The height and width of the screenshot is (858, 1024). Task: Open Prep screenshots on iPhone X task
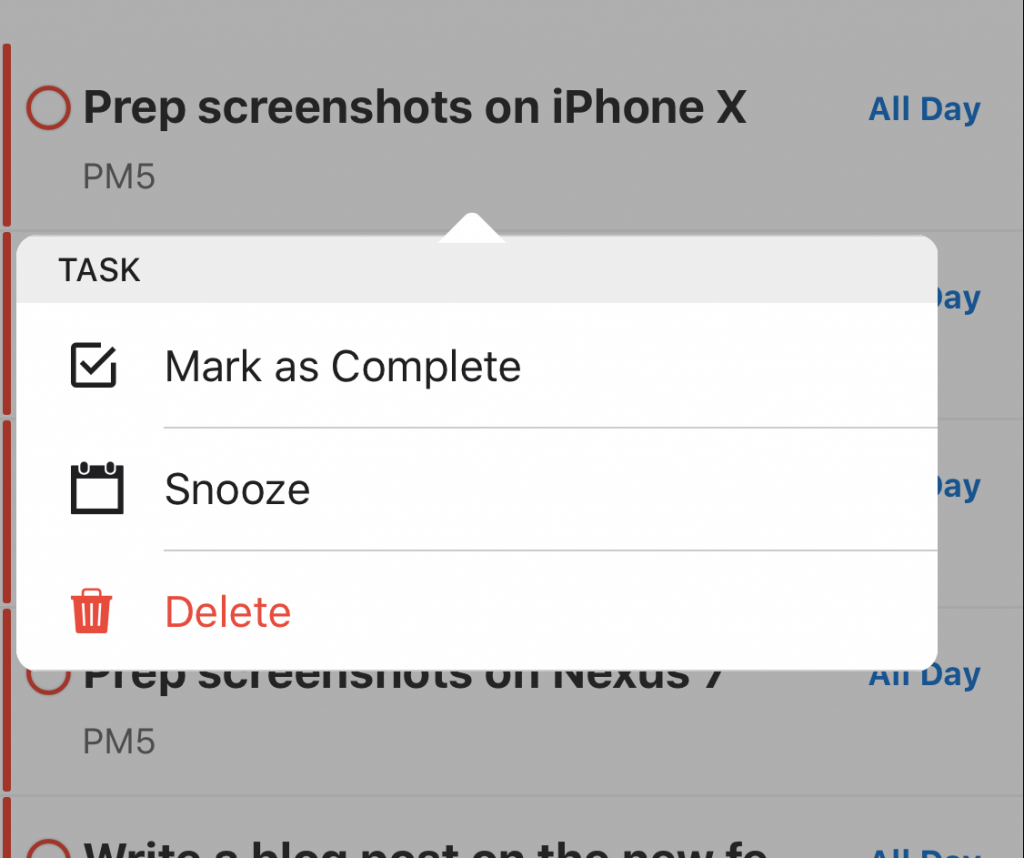click(x=414, y=108)
